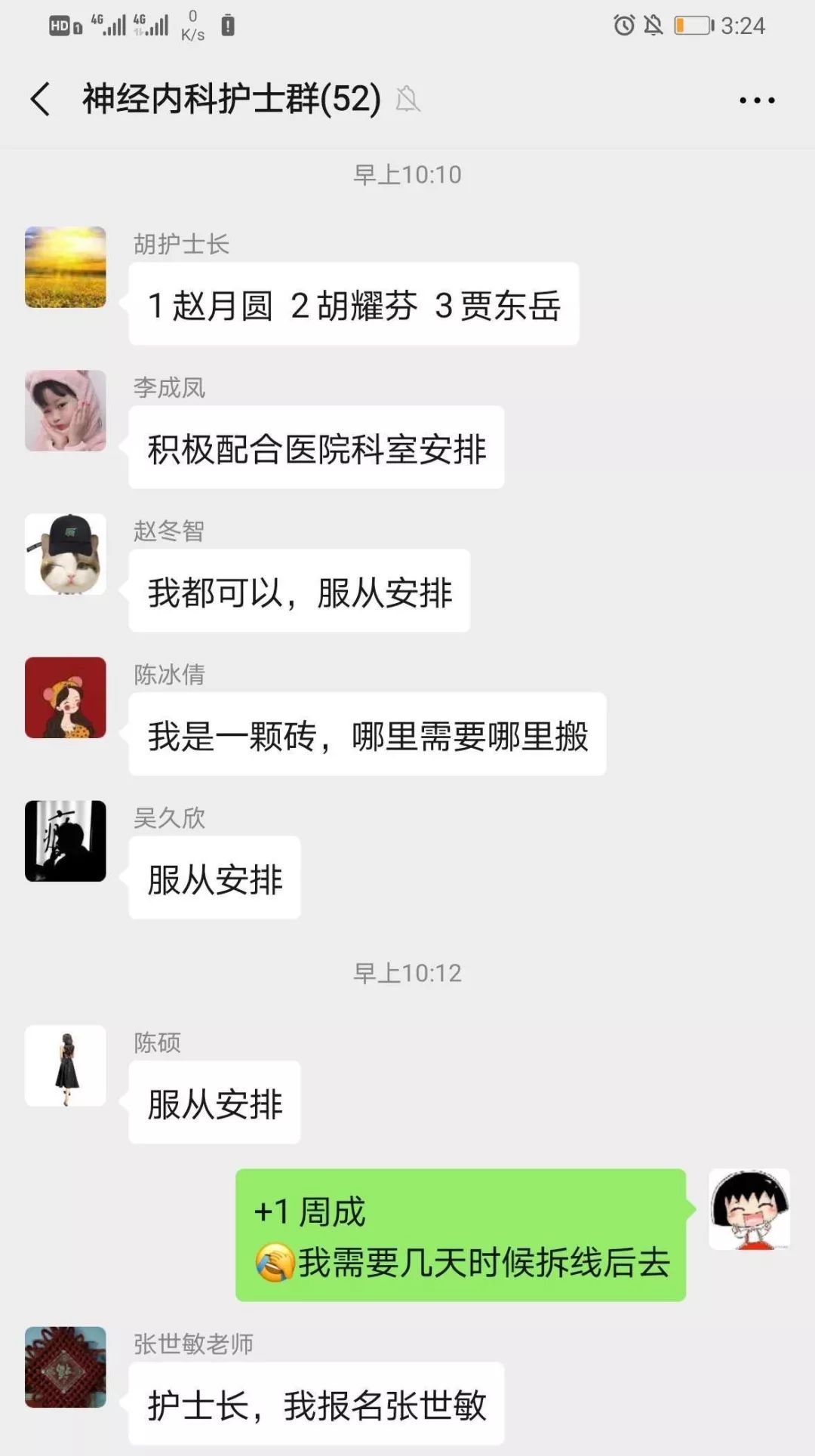Image resolution: width=815 pixels, height=1456 pixels.
Task: View 张世敏老师's profile avatar
Action: pos(66,1367)
